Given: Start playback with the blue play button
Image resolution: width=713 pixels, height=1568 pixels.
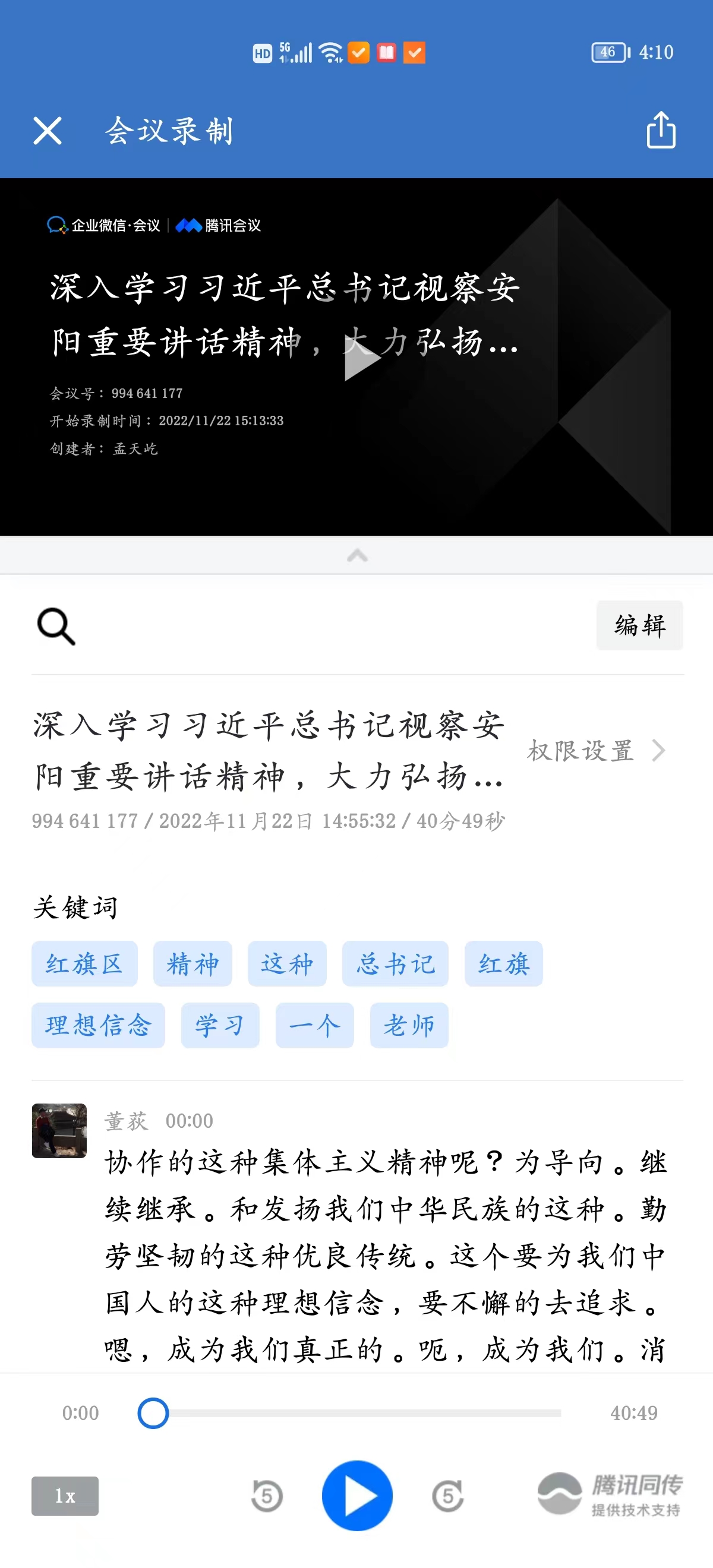Looking at the screenshot, I should click(358, 1496).
